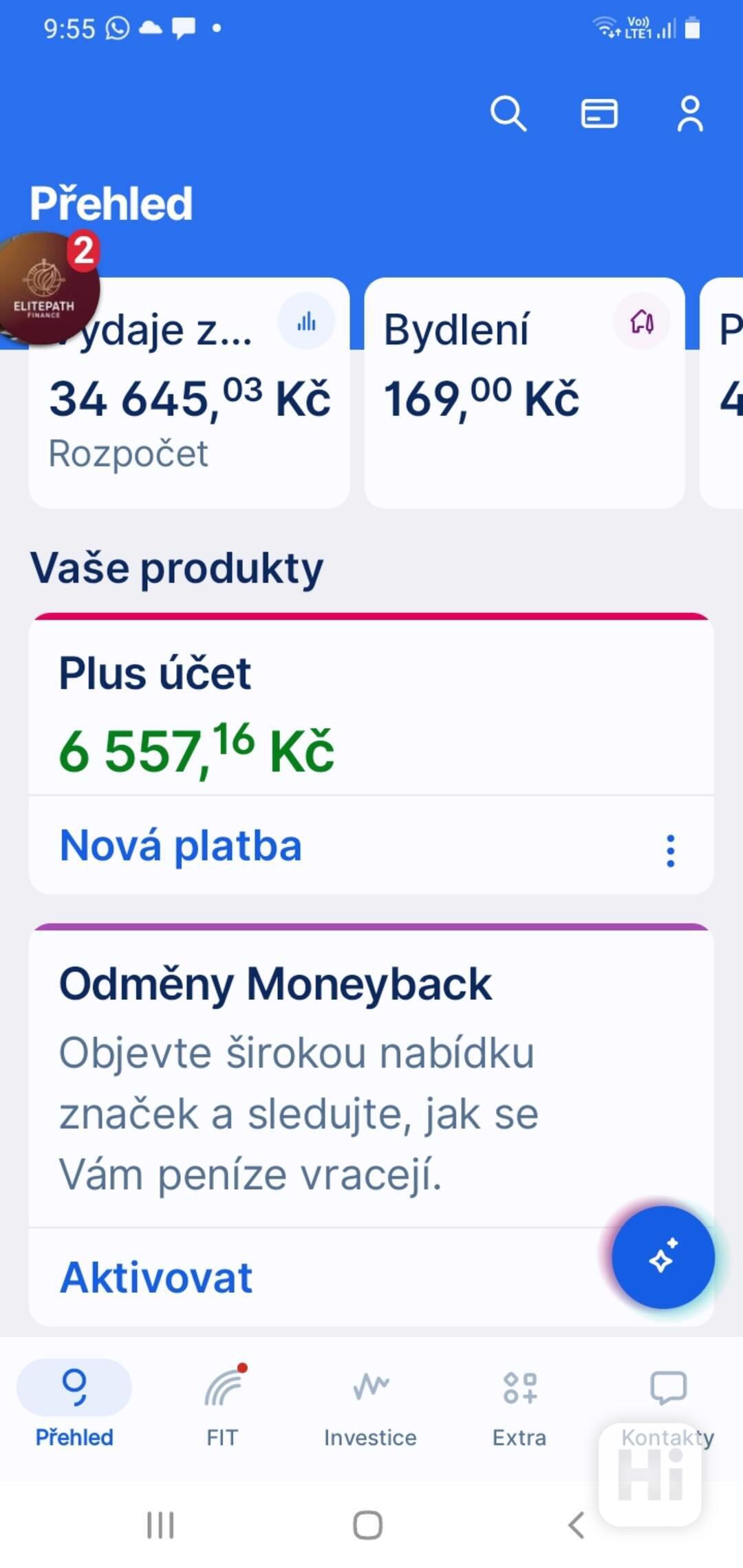Open the cards icon in header
743x1568 pixels.
[599, 113]
